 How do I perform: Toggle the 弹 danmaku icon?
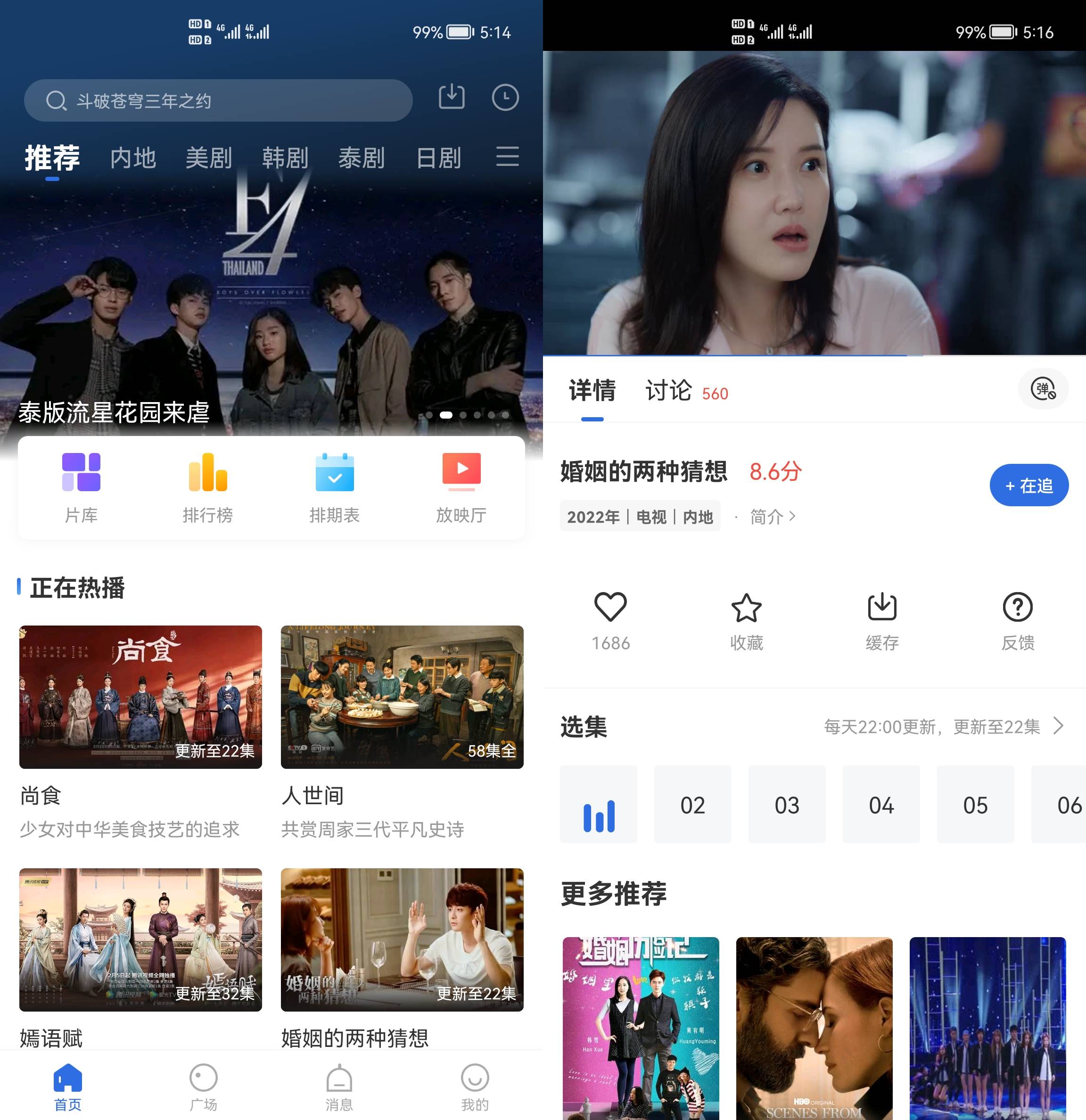[x=1043, y=389]
